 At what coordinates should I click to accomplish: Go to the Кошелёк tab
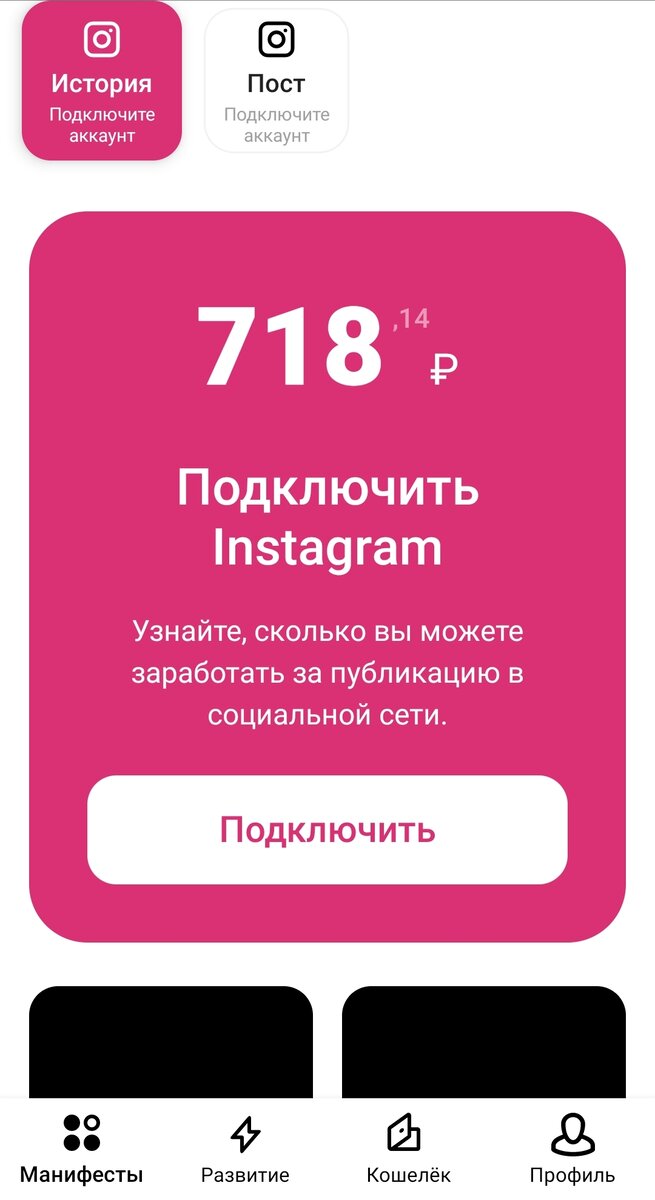point(408,1150)
